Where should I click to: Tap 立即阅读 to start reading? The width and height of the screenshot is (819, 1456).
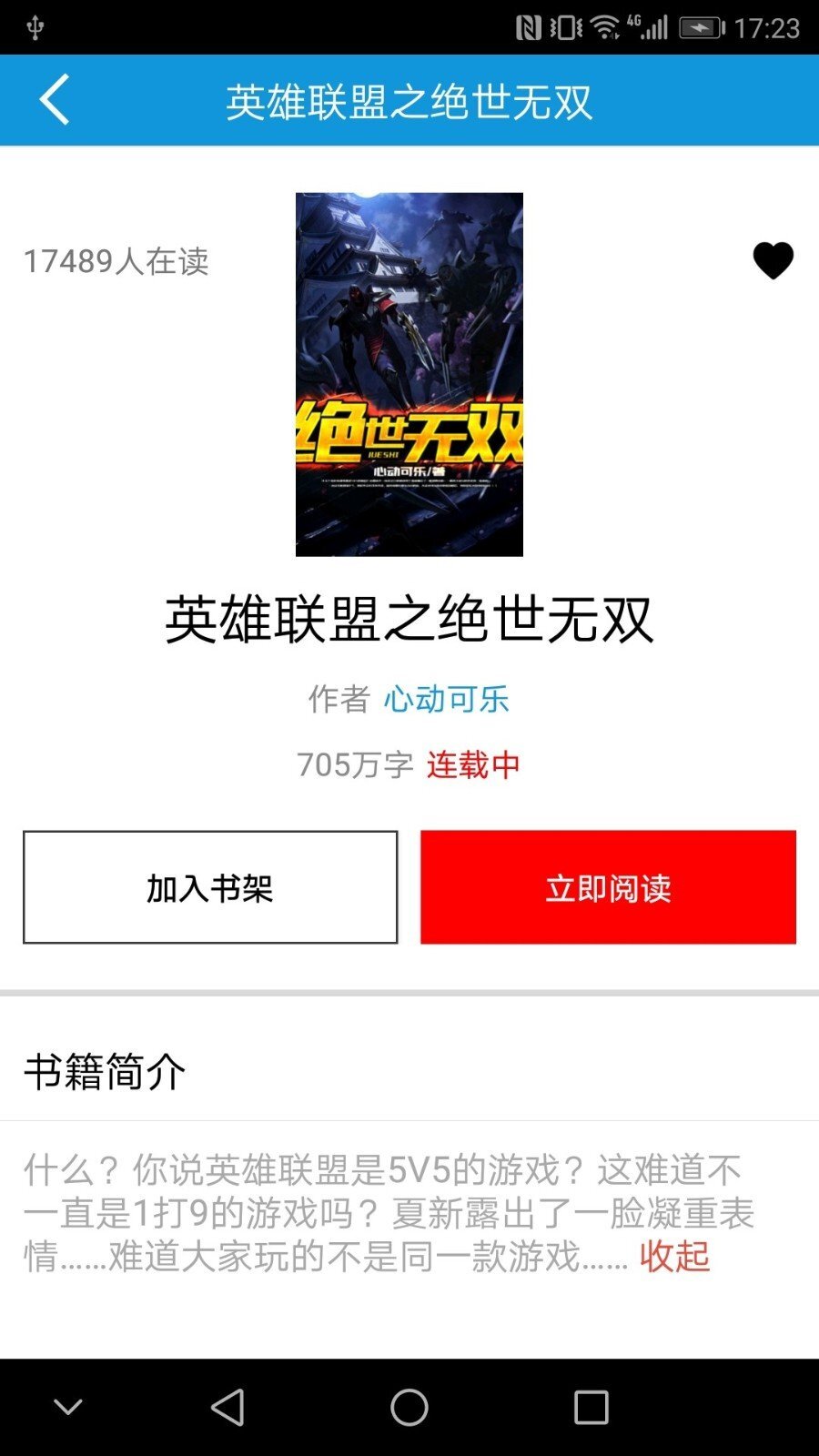pos(607,887)
